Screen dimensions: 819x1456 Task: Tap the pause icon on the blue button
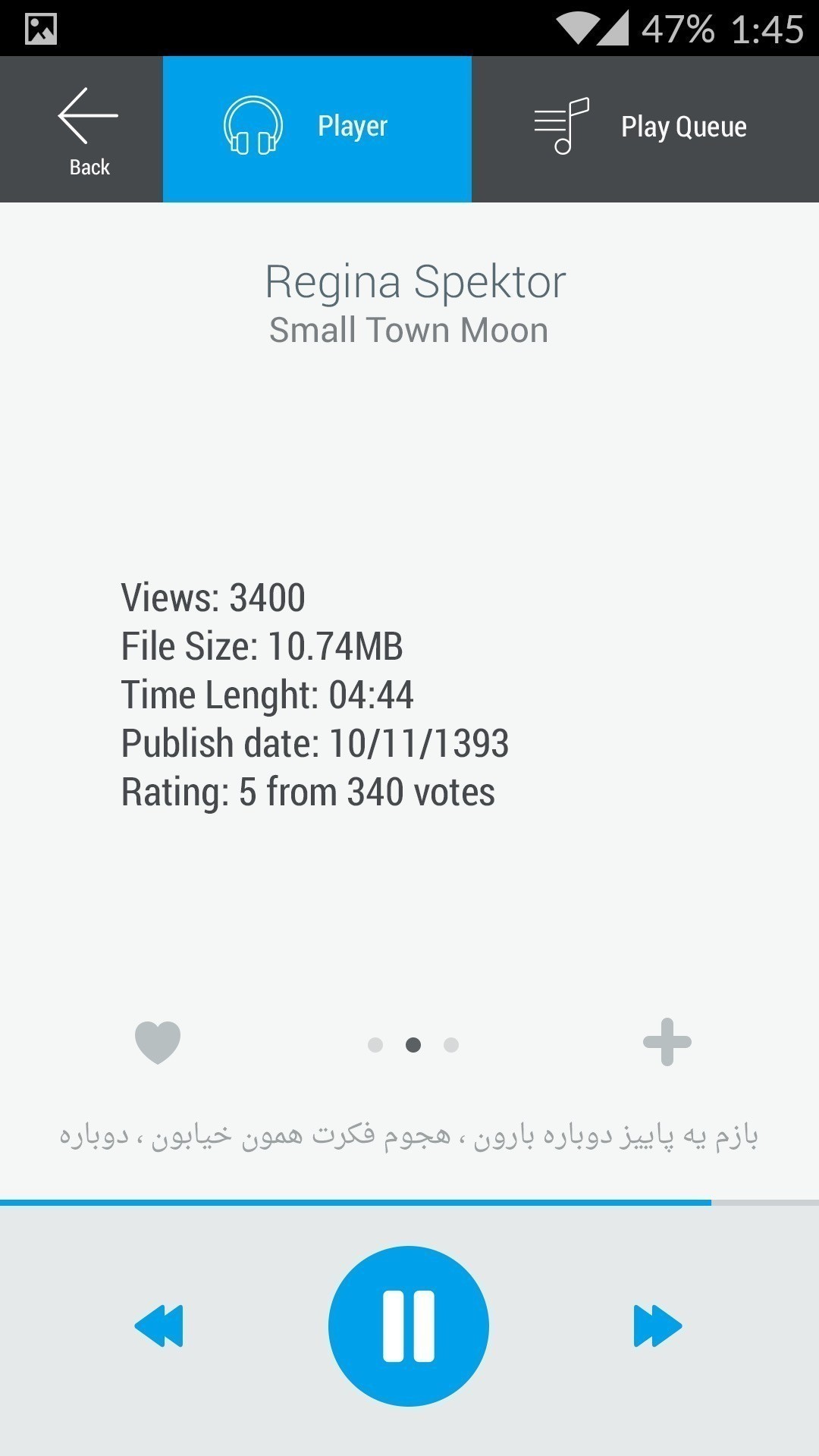(409, 1325)
